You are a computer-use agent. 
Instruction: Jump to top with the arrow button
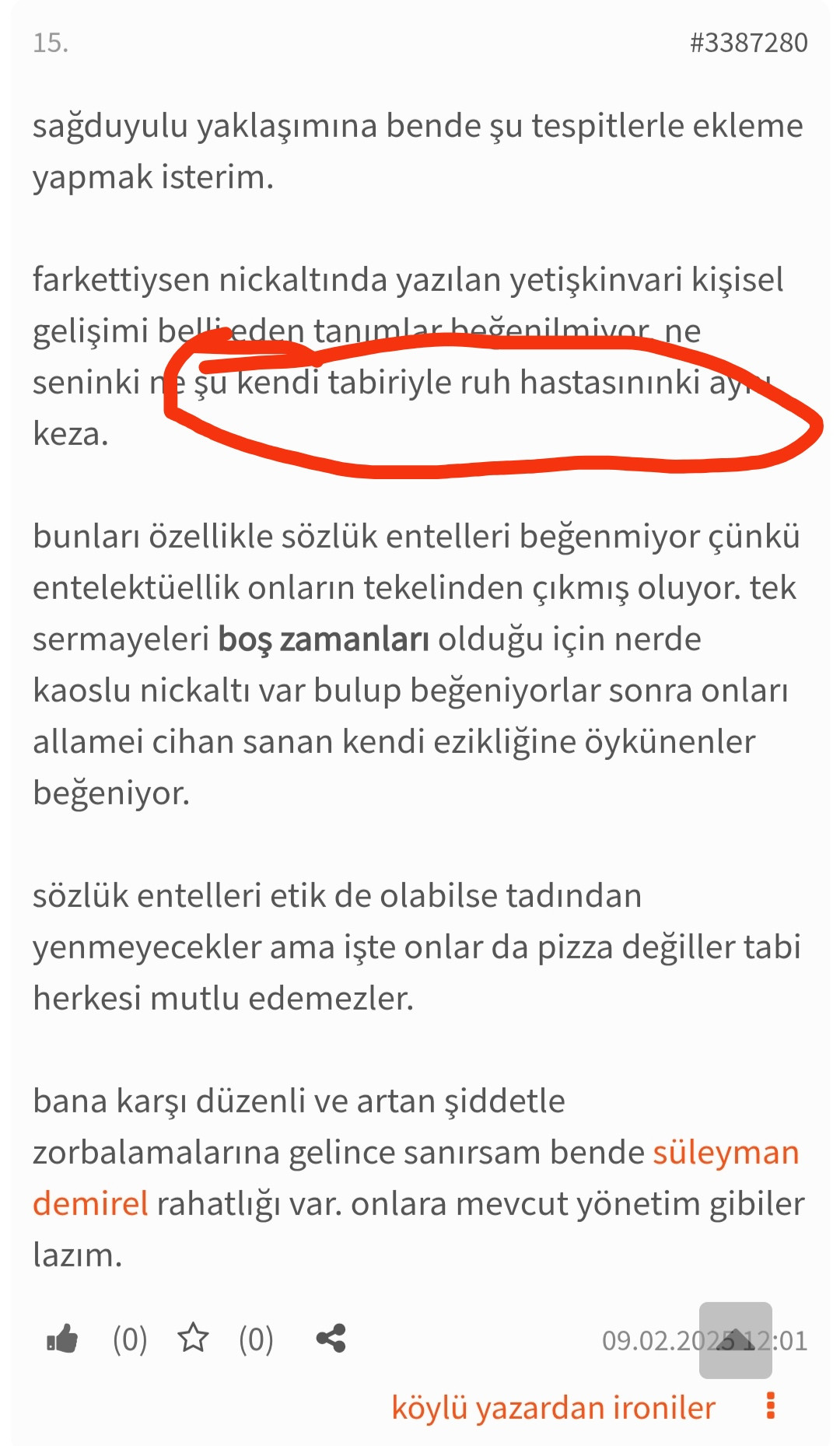coord(735,1339)
